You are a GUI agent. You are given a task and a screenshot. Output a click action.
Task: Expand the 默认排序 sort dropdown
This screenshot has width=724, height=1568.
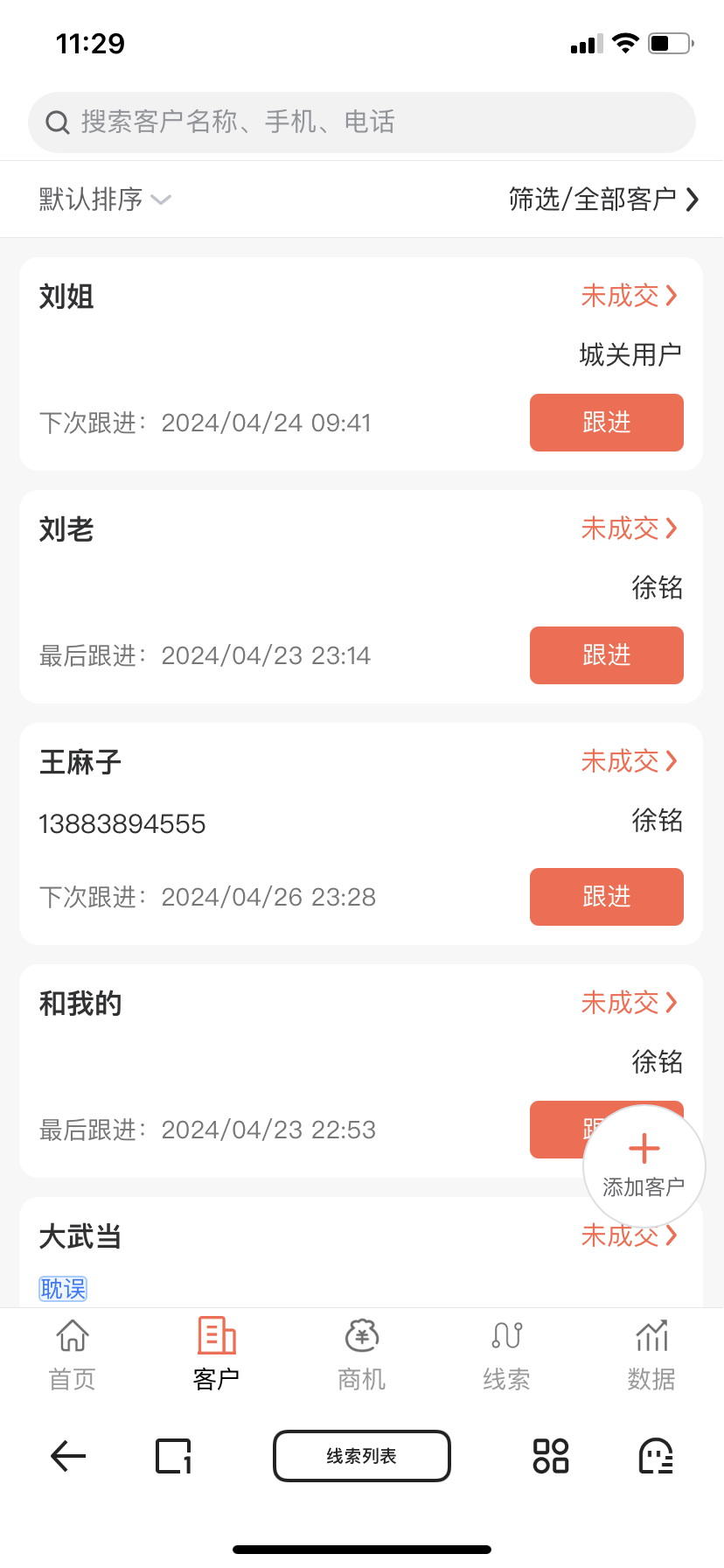105,199
